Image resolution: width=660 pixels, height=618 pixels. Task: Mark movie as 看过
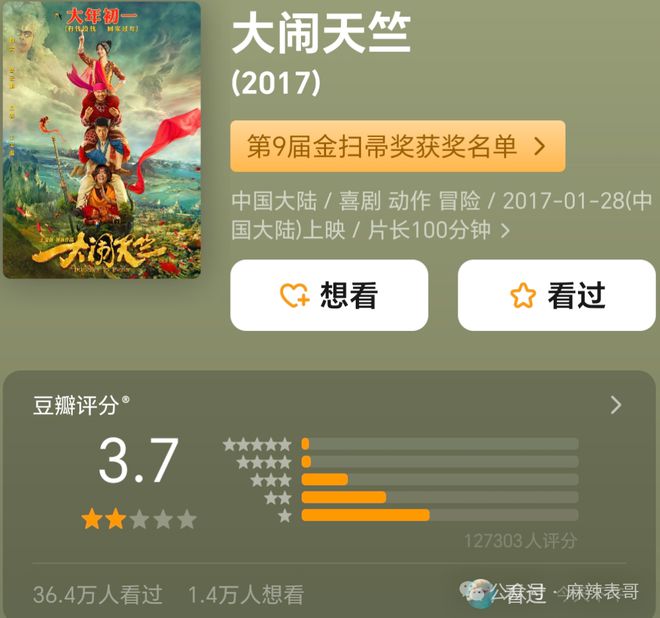coord(556,295)
